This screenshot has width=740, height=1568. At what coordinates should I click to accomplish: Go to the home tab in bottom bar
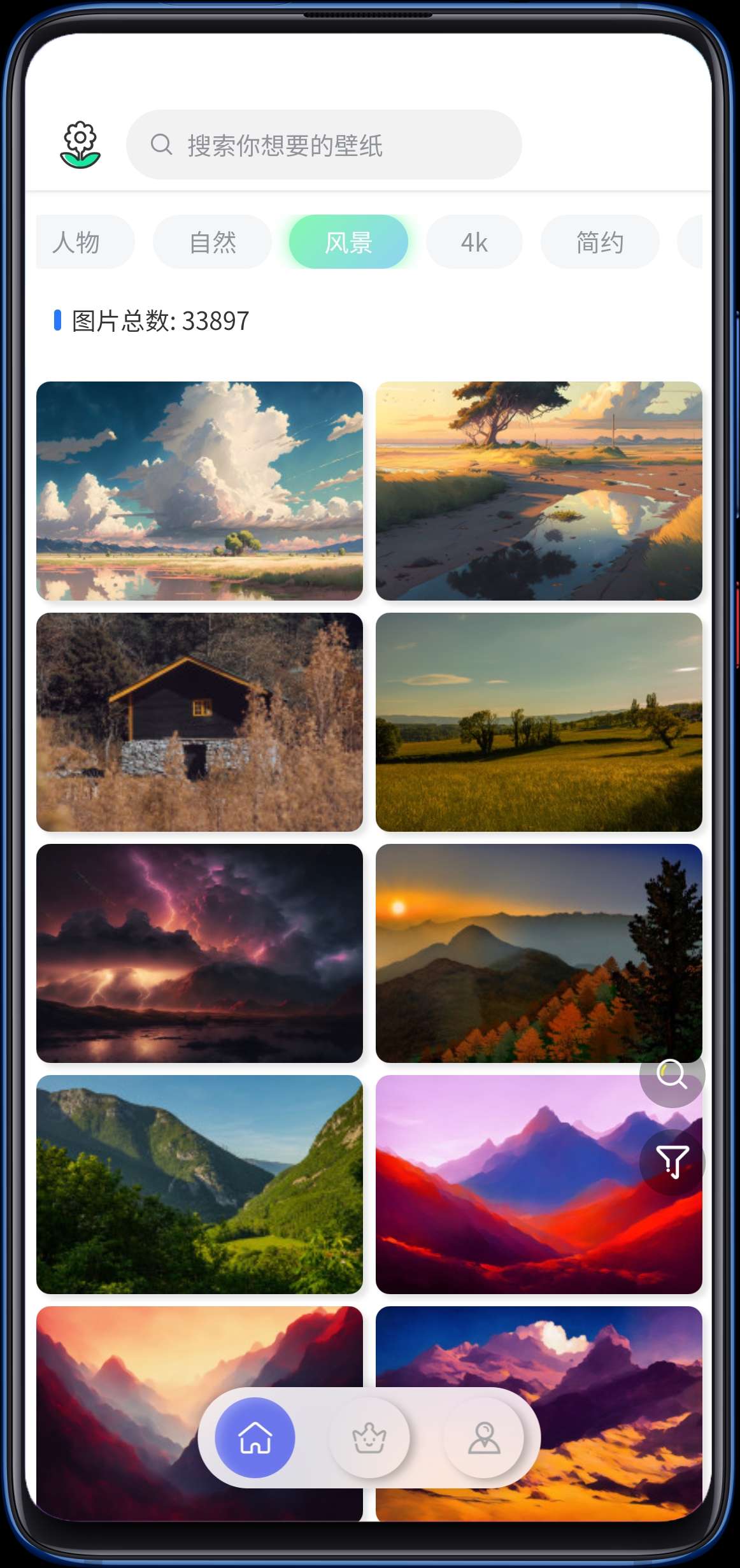255,1437
